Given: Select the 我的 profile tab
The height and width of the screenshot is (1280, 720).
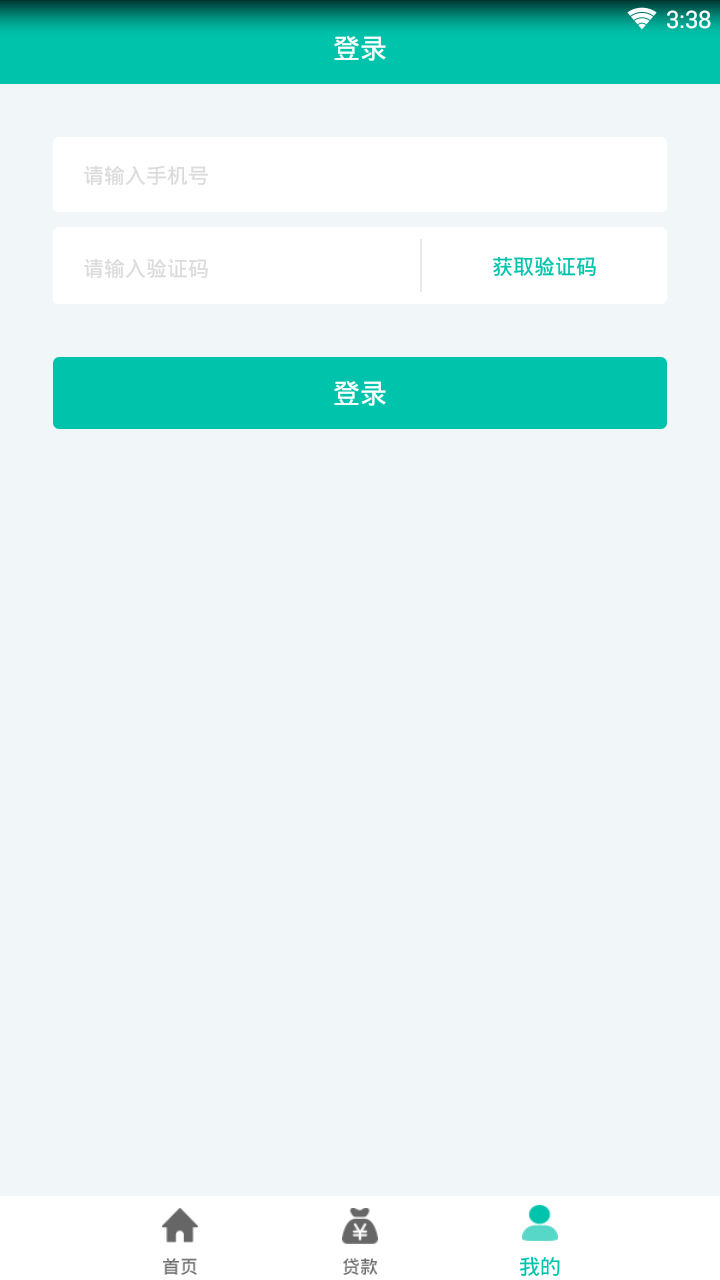Looking at the screenshot, I should pos(540,1241).
